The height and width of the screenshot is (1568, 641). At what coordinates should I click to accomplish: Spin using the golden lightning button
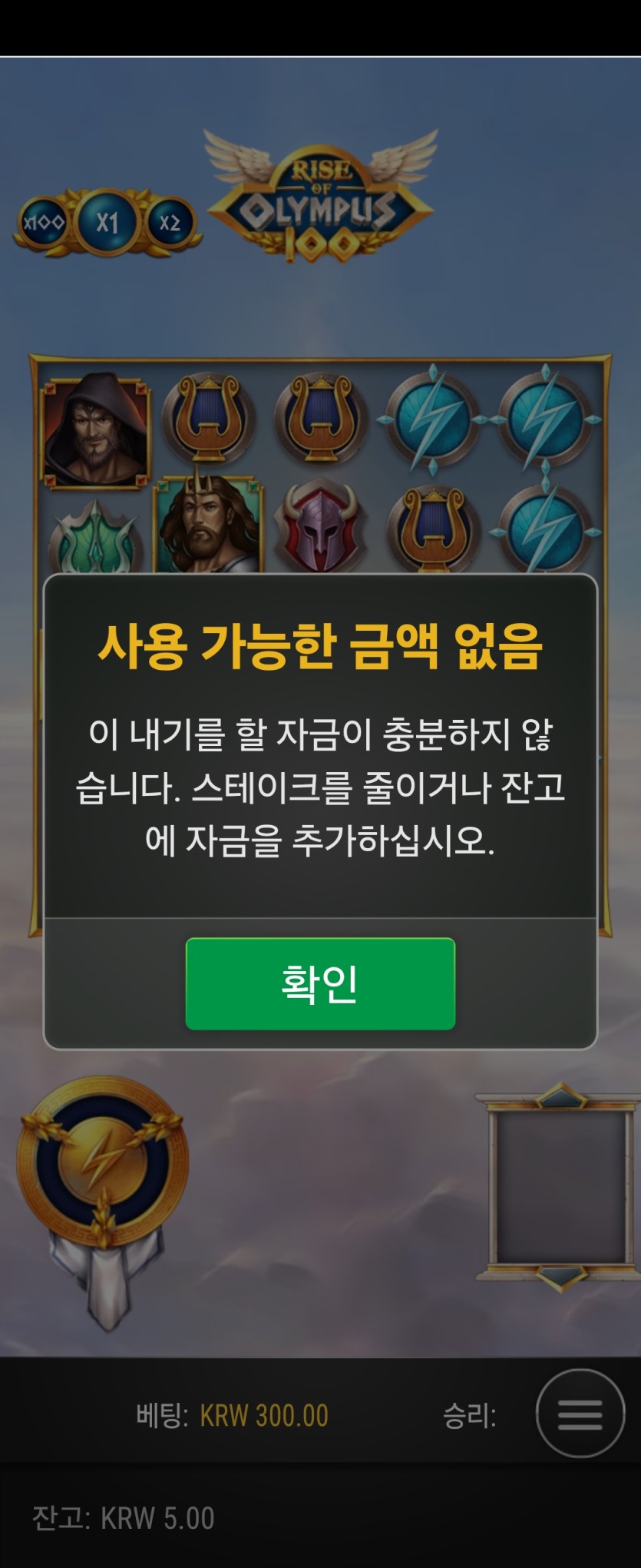102,1161
